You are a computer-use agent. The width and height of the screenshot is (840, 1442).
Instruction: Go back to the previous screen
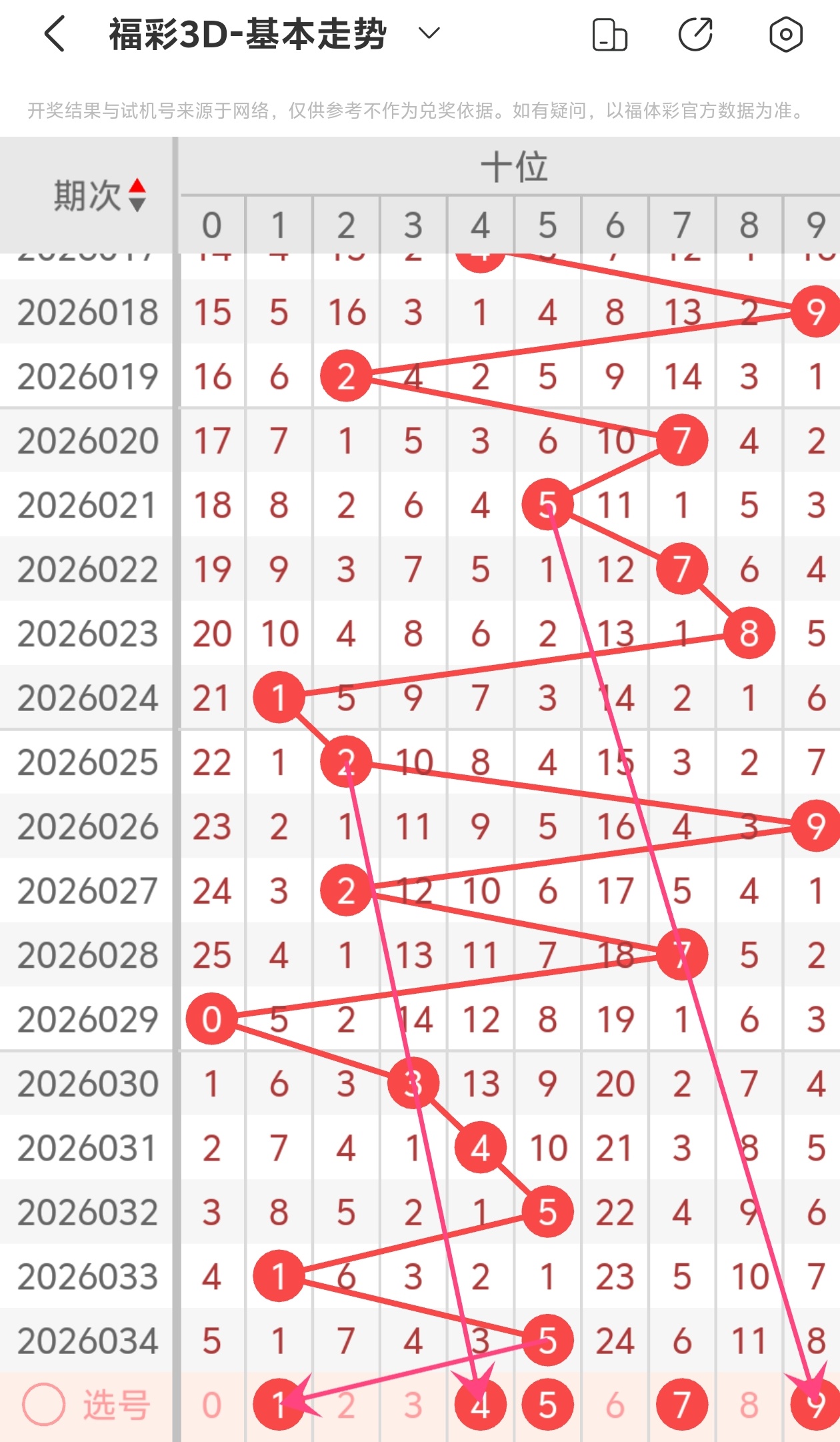55,34
